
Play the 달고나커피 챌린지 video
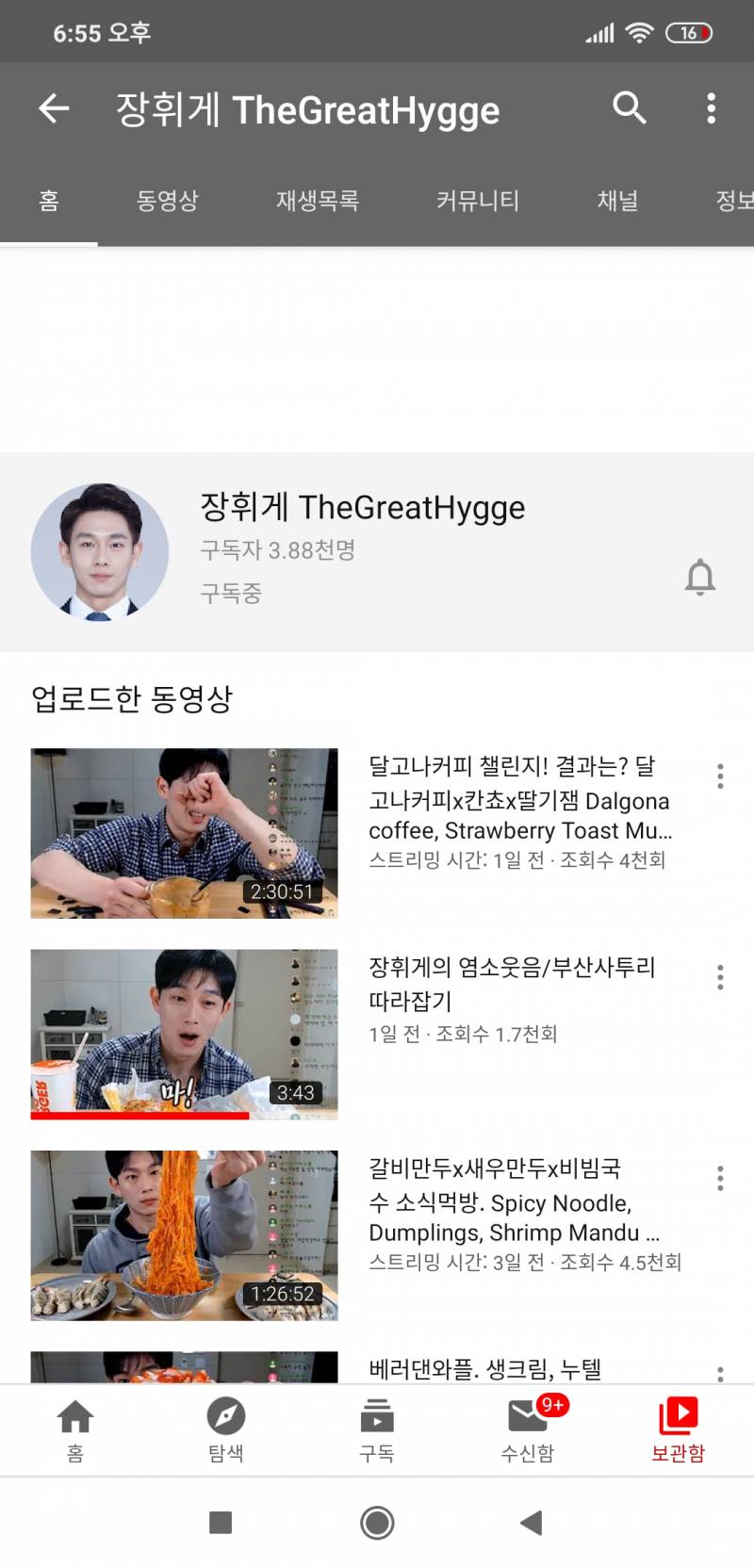coord(184,833)
